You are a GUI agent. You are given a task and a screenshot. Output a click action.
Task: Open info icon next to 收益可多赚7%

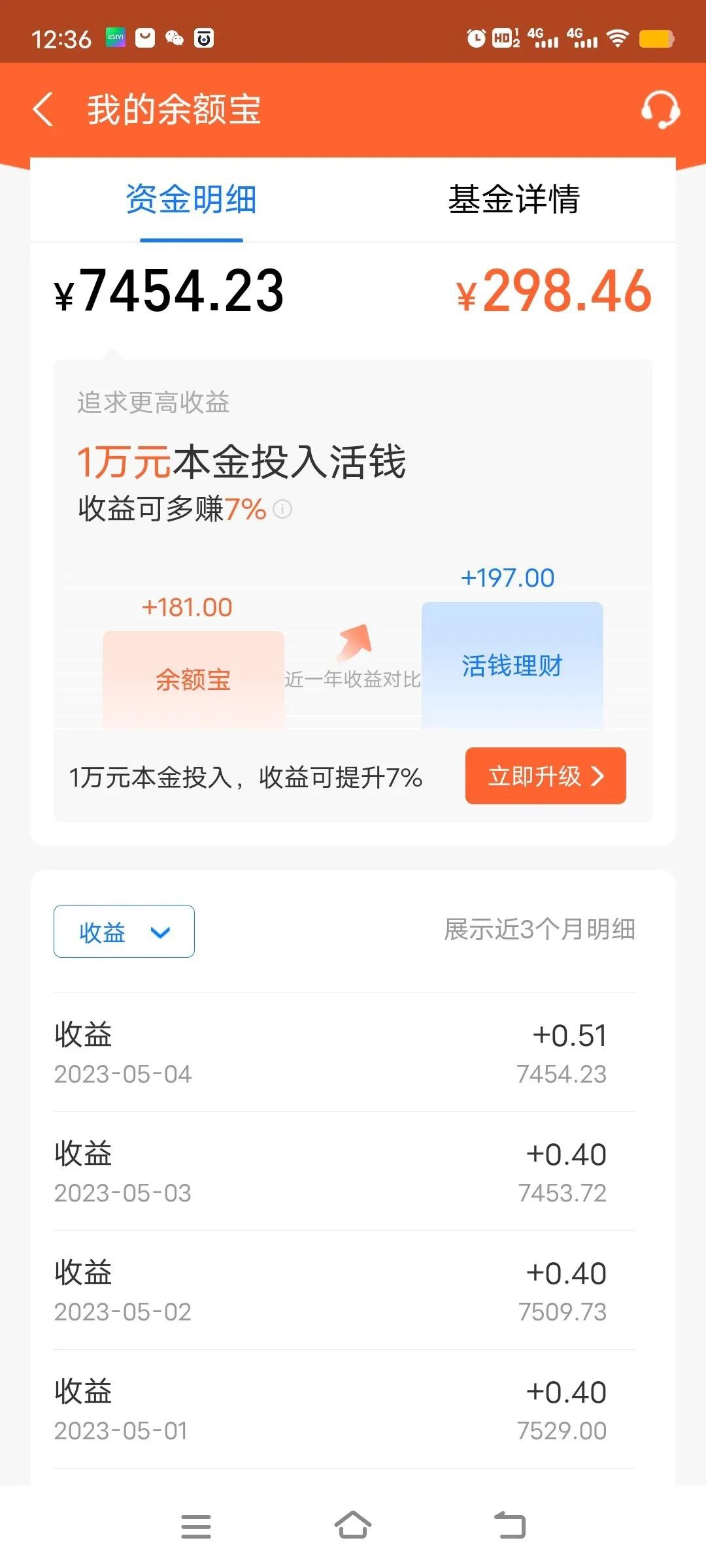282,509
